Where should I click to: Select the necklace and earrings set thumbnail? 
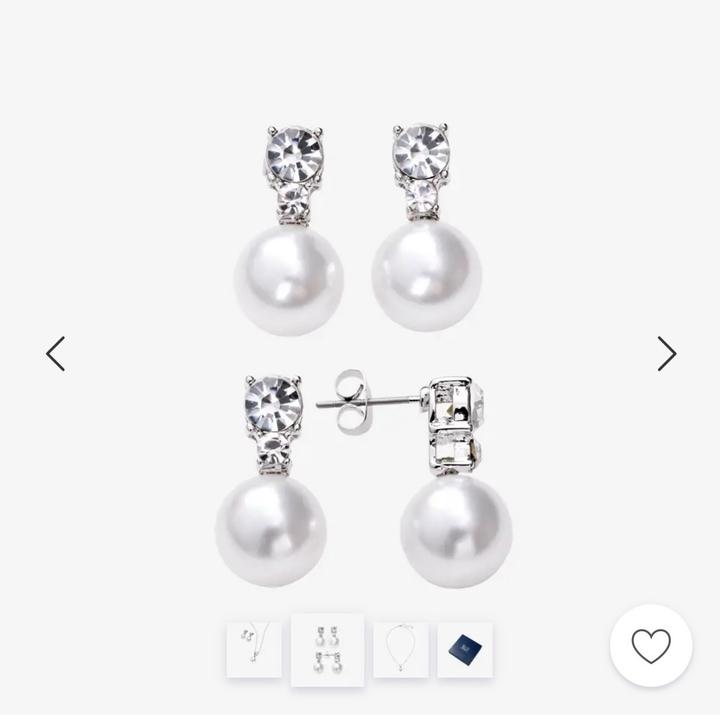point(254,649)
